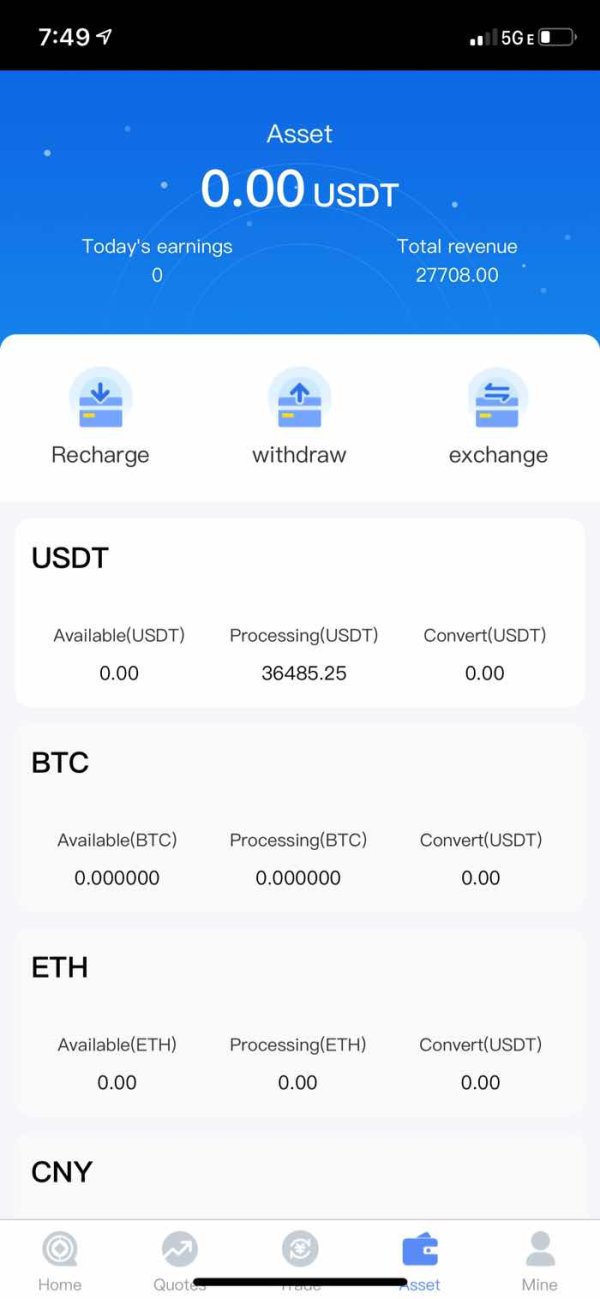Viewport: 600px width, 1299px height.
Task: Open the exchange option
Action: pos(498,417)
